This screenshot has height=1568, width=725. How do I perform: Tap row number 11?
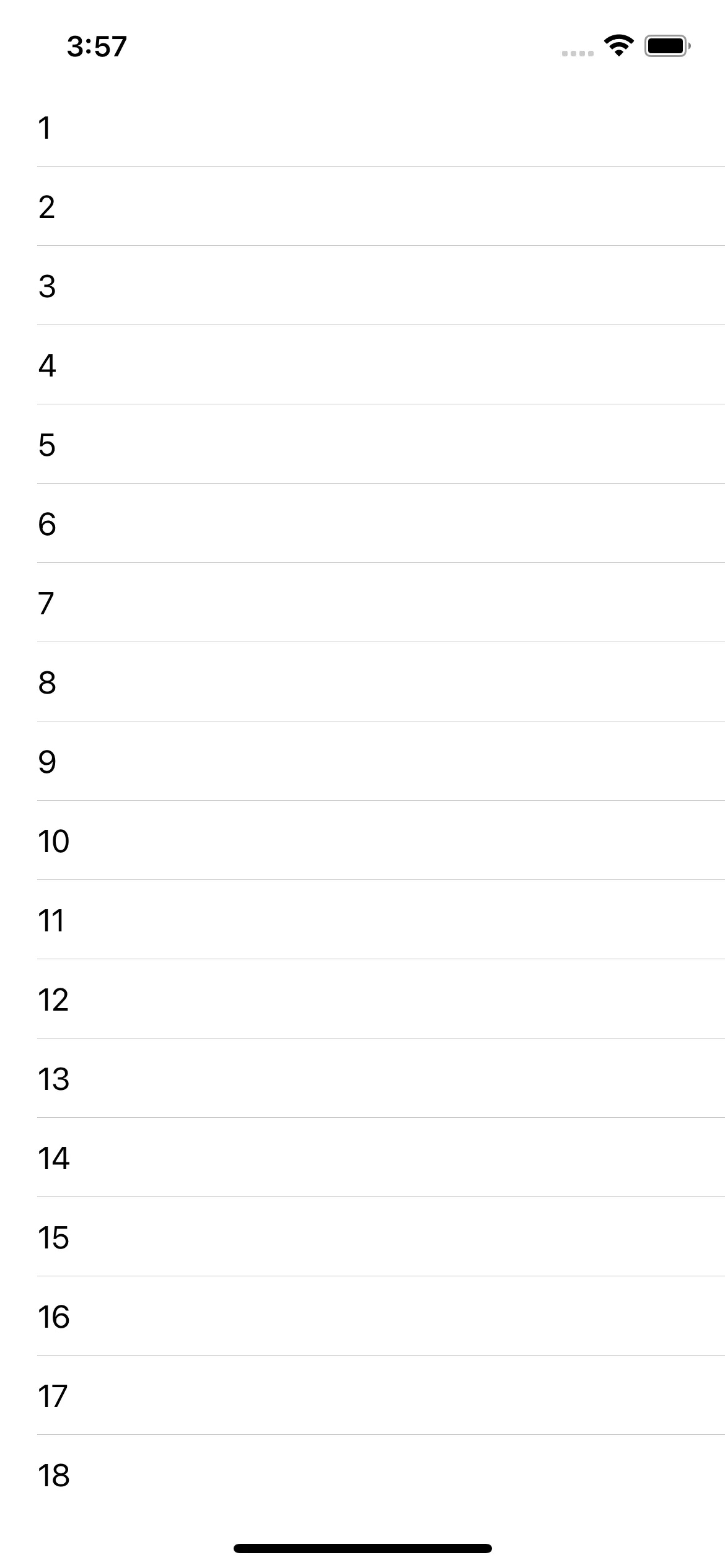pos(362,920)
